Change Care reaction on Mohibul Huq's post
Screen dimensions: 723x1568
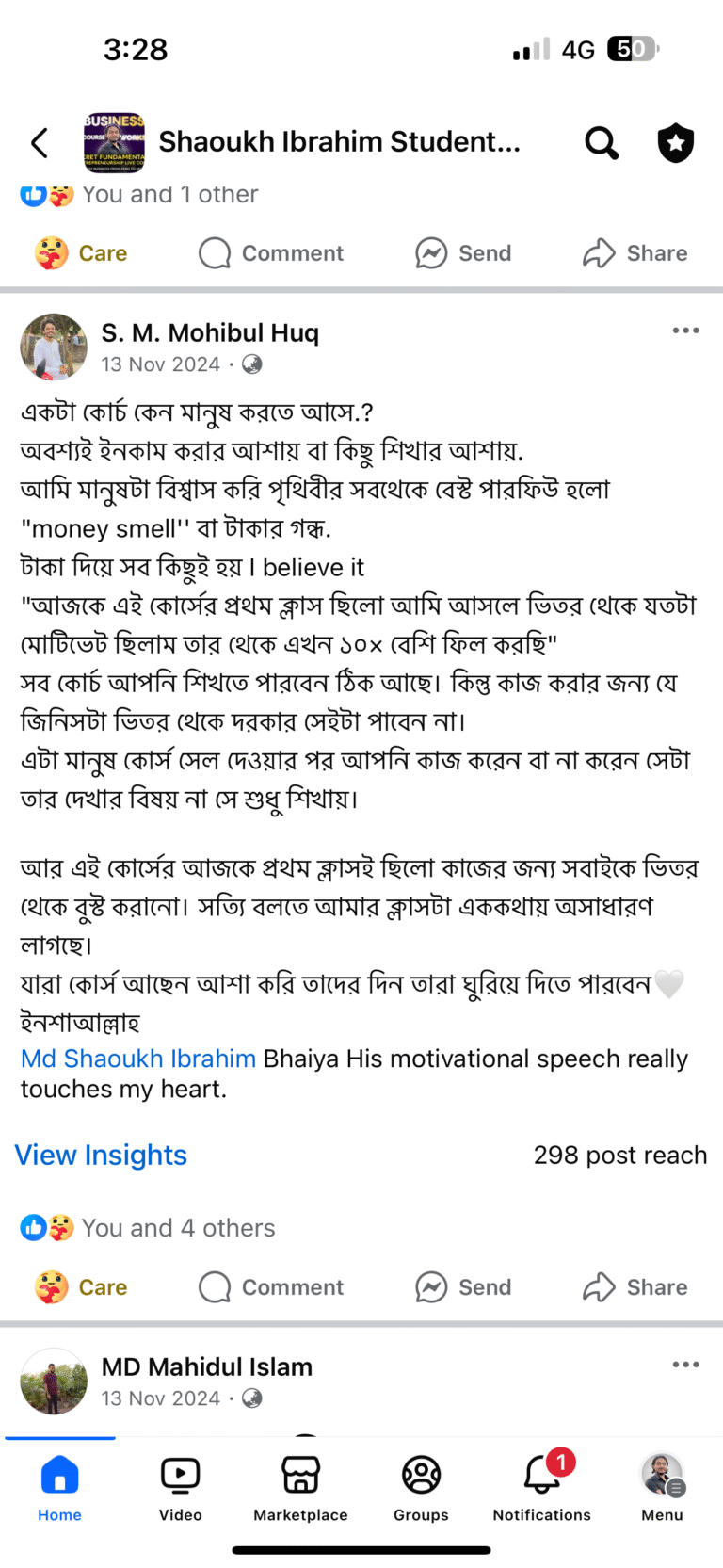click(x=82, y=1287)
